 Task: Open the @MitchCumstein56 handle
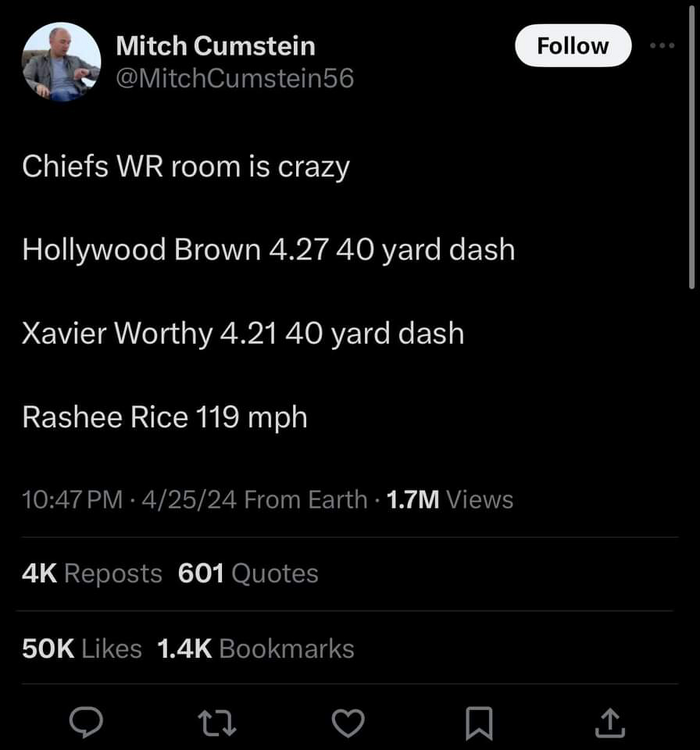234,78
